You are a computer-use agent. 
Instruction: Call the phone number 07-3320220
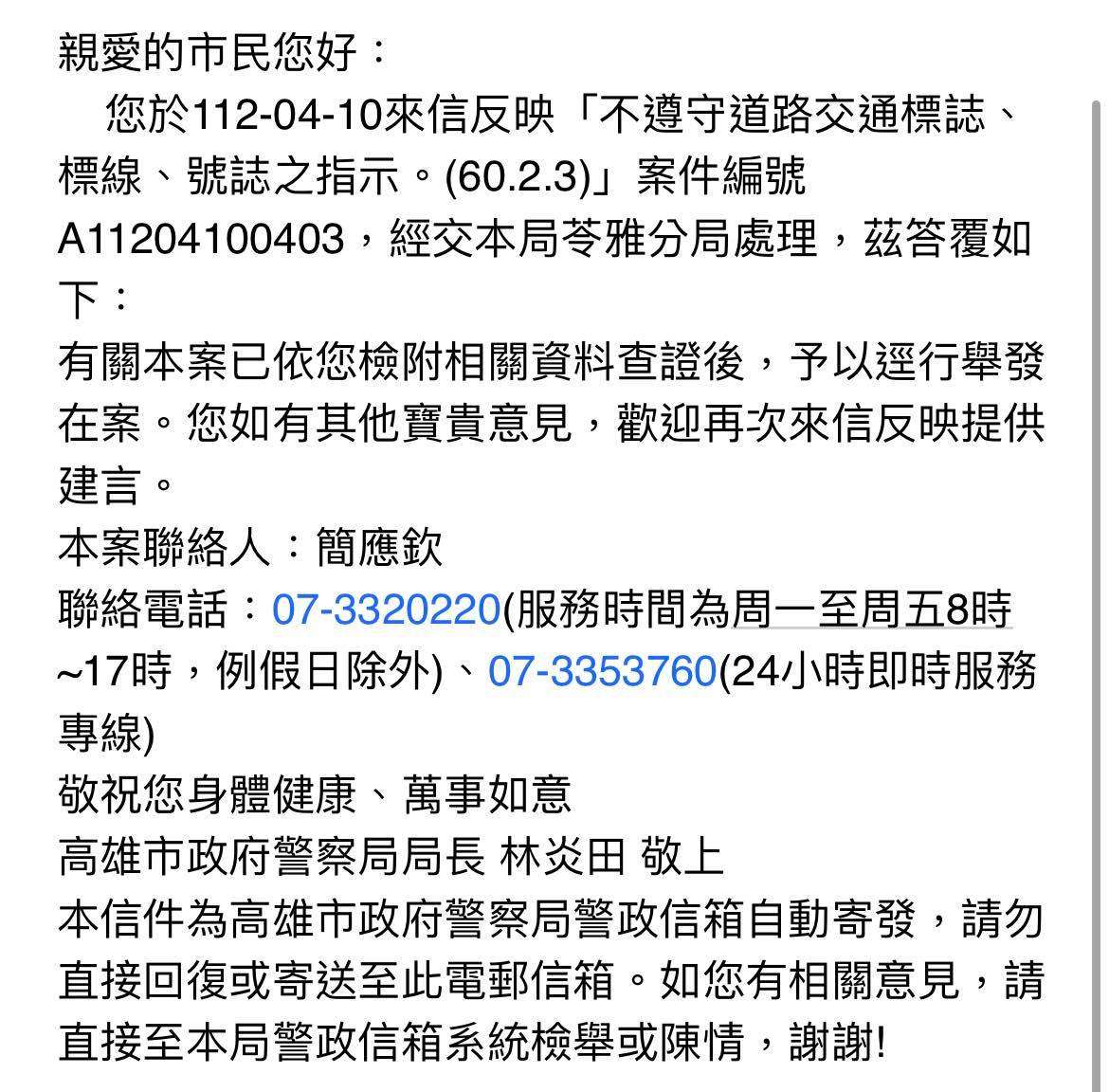[386, 609]
